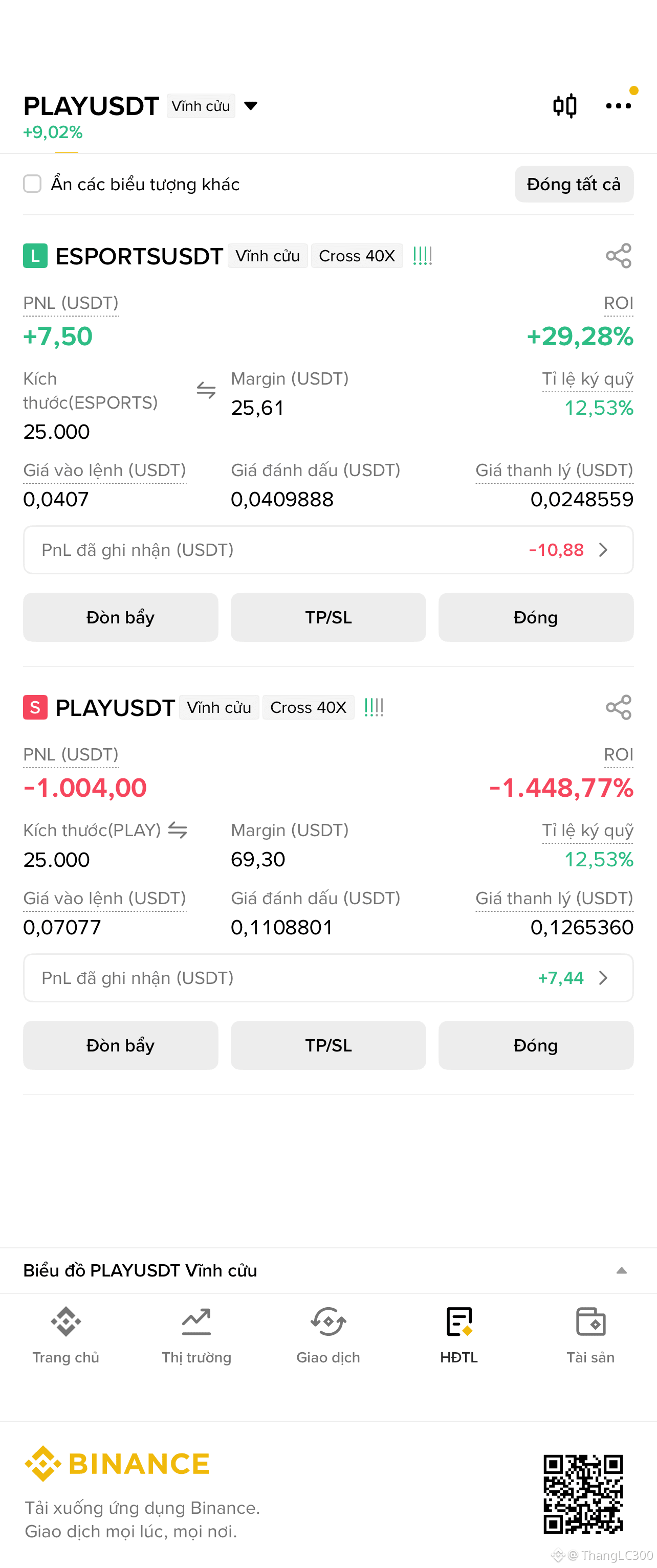Viewport: 657px width, 1568px height.
Task: Share the PLAYUSDT short position
Action: 618,707
